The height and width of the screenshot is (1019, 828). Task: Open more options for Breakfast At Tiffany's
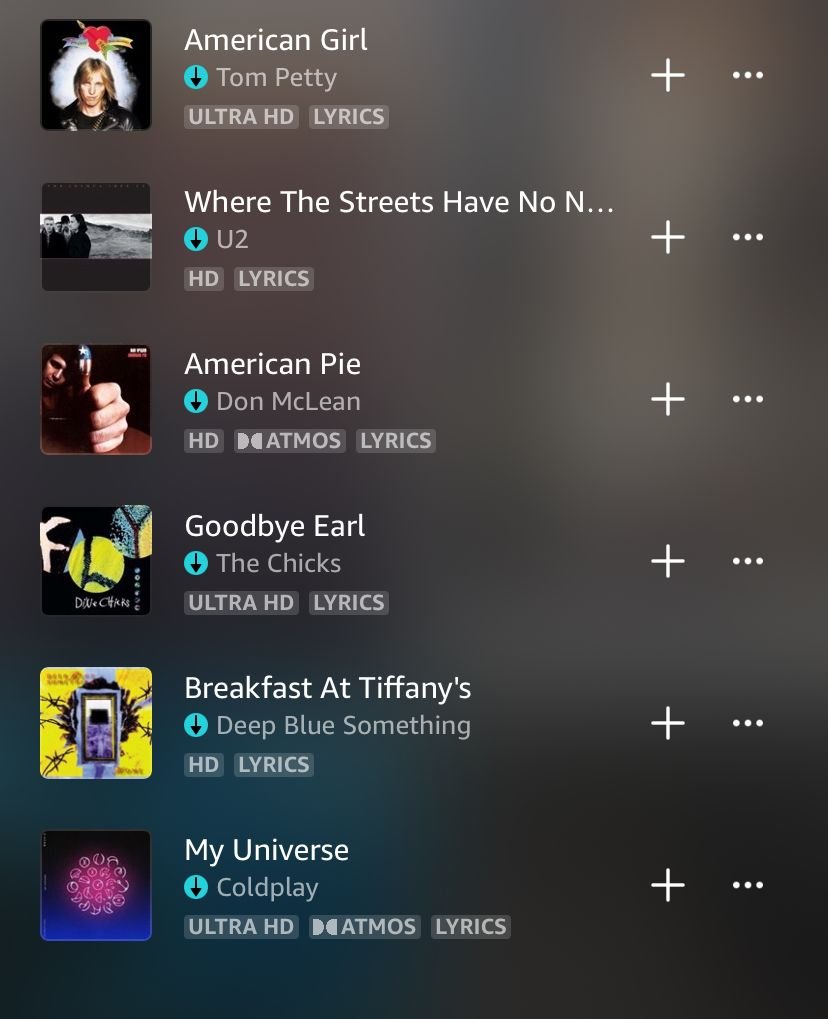click(x=748, y=723)
